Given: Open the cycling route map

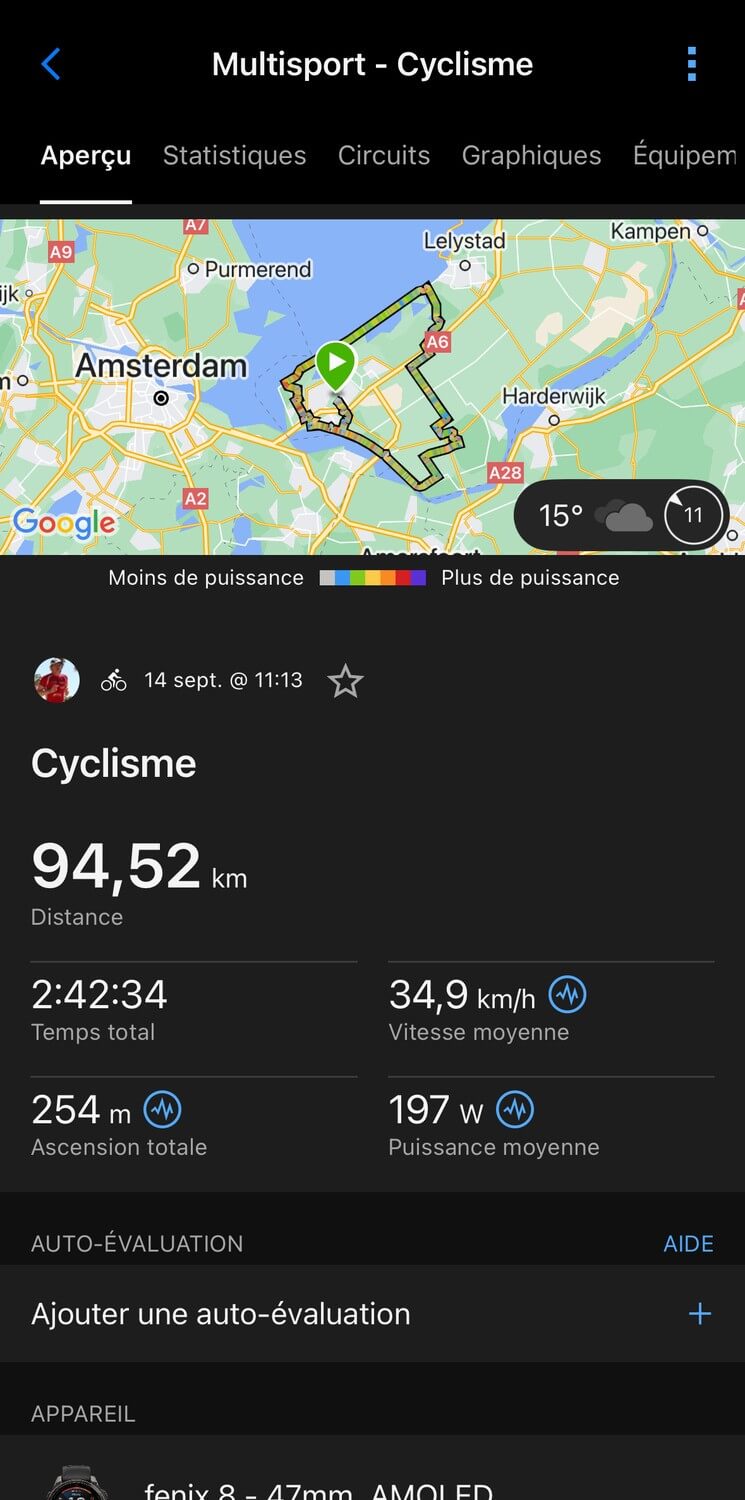Looking at the screenshot, I should pyautogui.click(x=372, y=387).
